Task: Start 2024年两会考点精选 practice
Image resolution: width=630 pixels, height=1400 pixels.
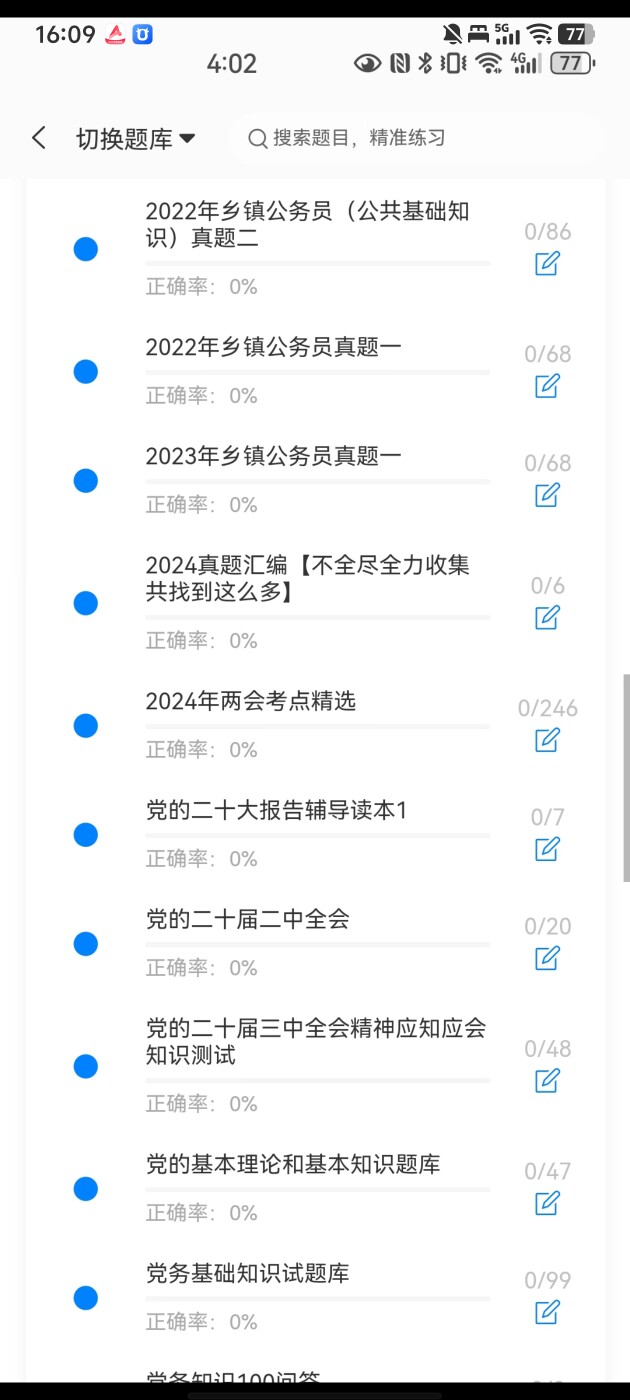Action: (251, 701)
